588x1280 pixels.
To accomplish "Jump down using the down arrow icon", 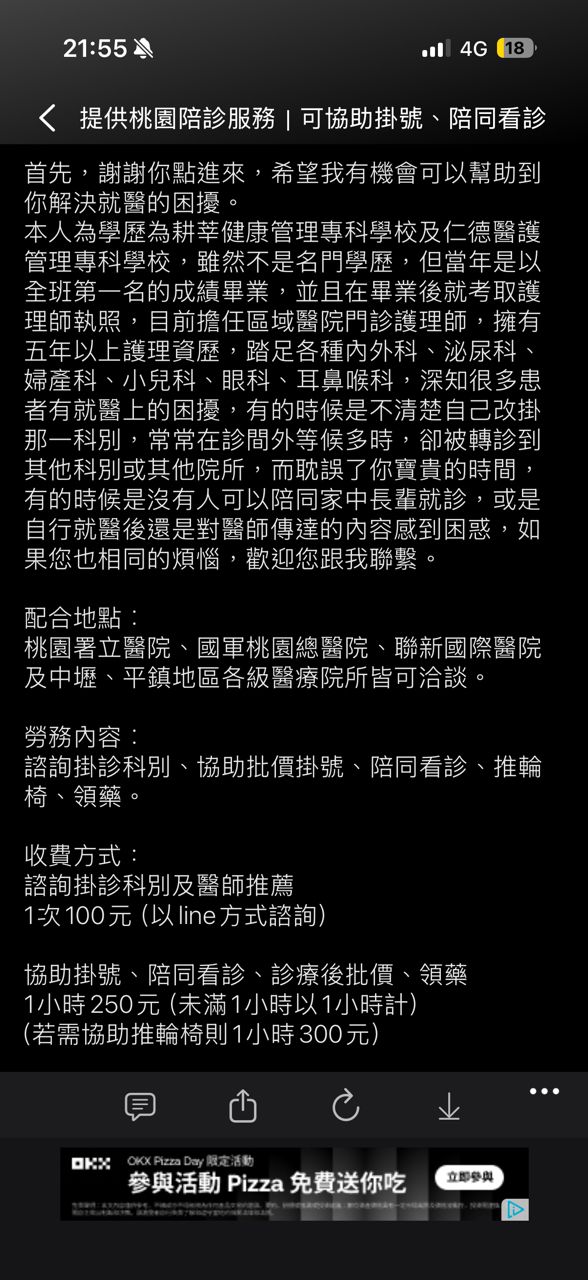I will 449,1106.
